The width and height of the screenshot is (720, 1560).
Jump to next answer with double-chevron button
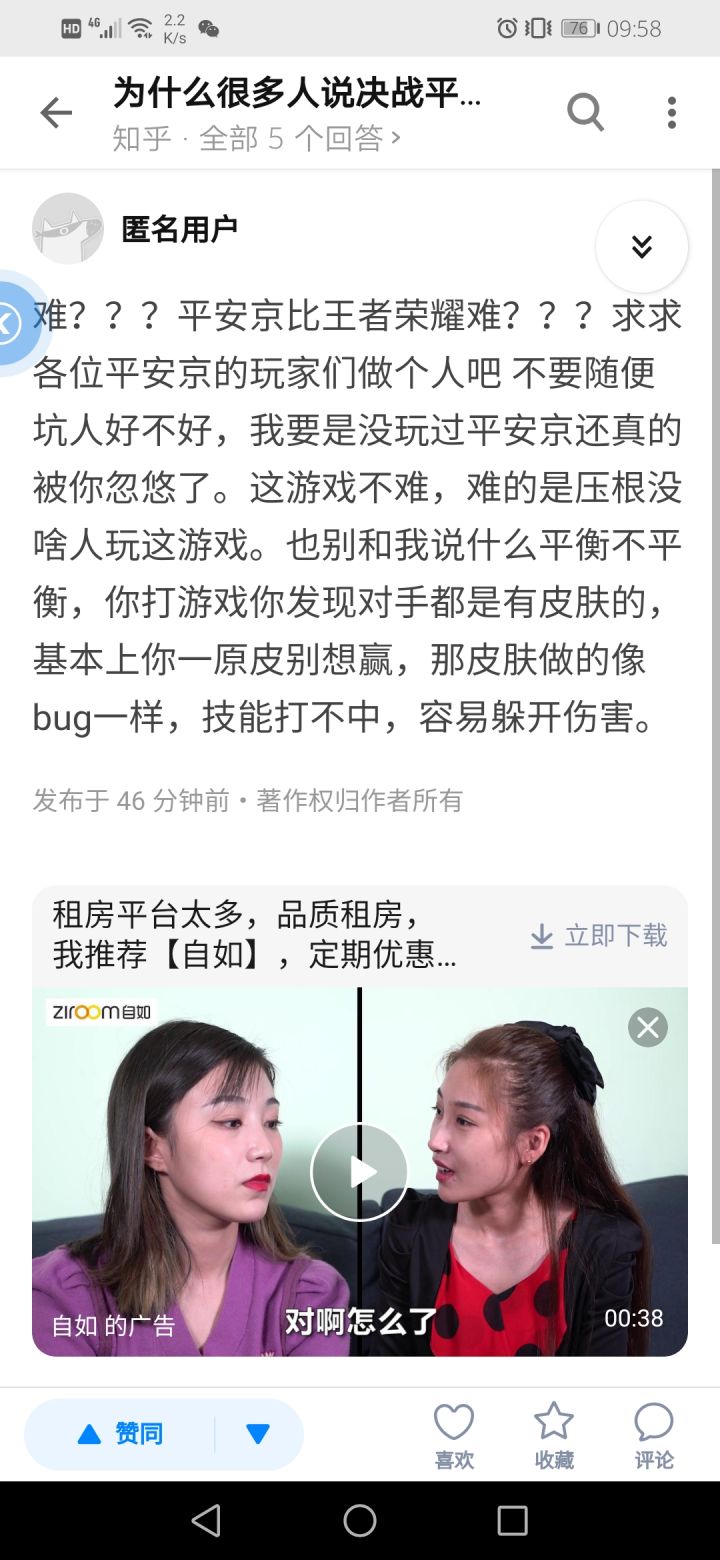642,246
